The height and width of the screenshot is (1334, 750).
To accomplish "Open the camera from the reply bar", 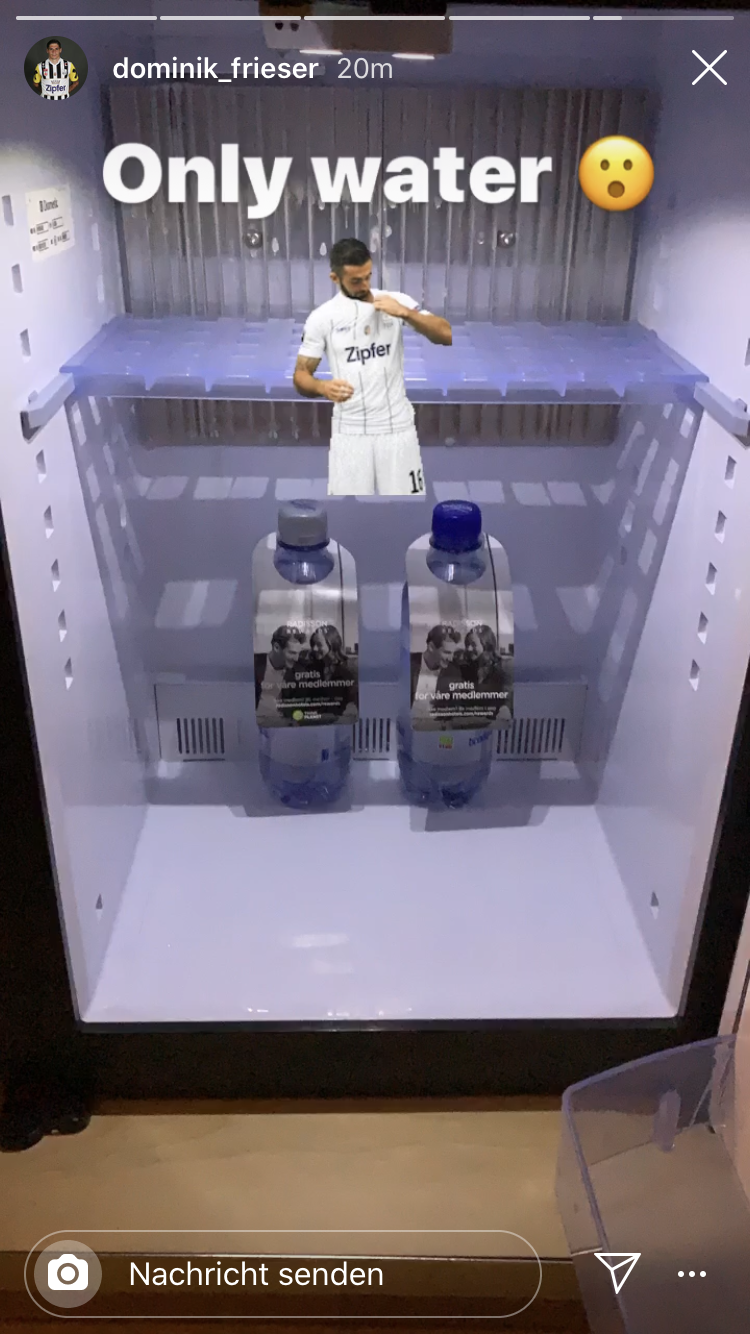I will (68, 1273).
